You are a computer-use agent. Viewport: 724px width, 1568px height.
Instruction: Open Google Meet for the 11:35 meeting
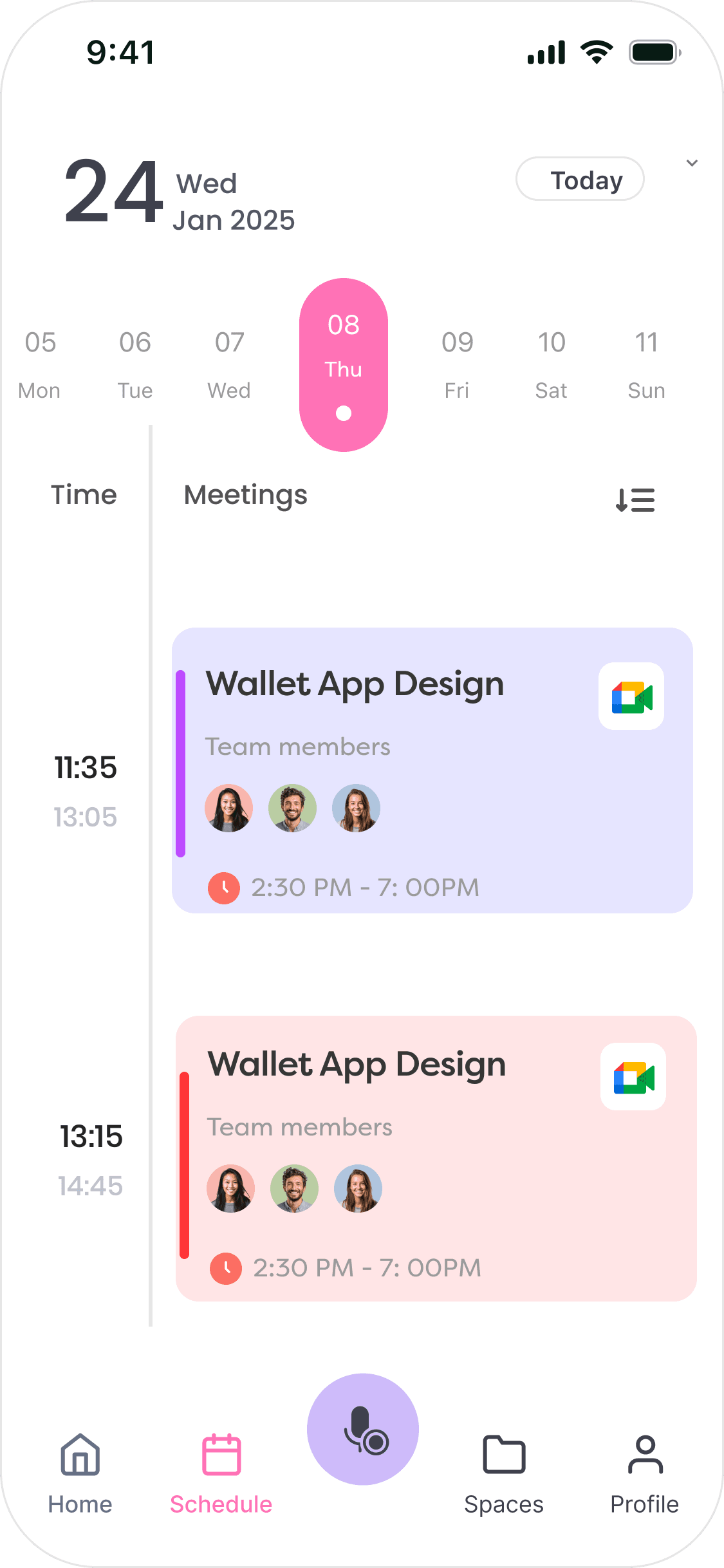[631, 696]
